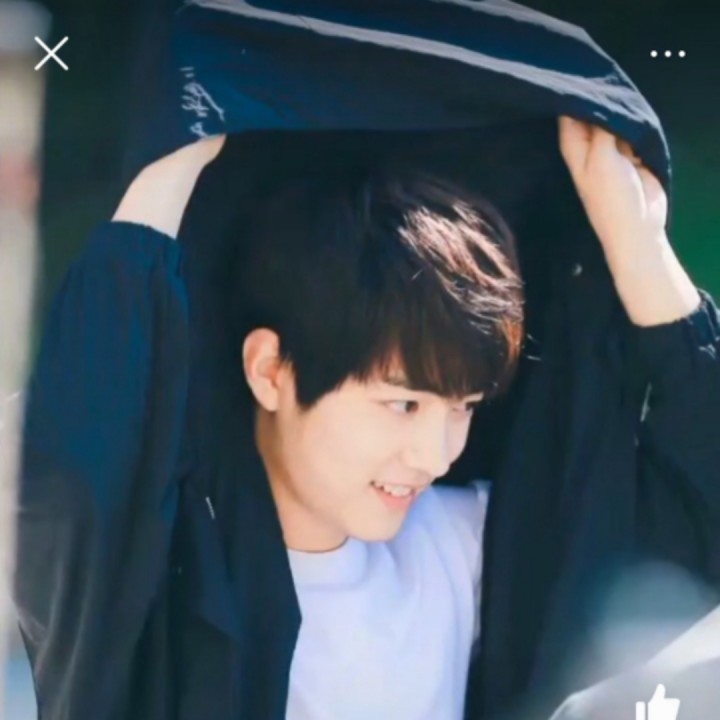Open the three-dot overflow menu
This screenshot has width=720, height=720.
point(668,54)
